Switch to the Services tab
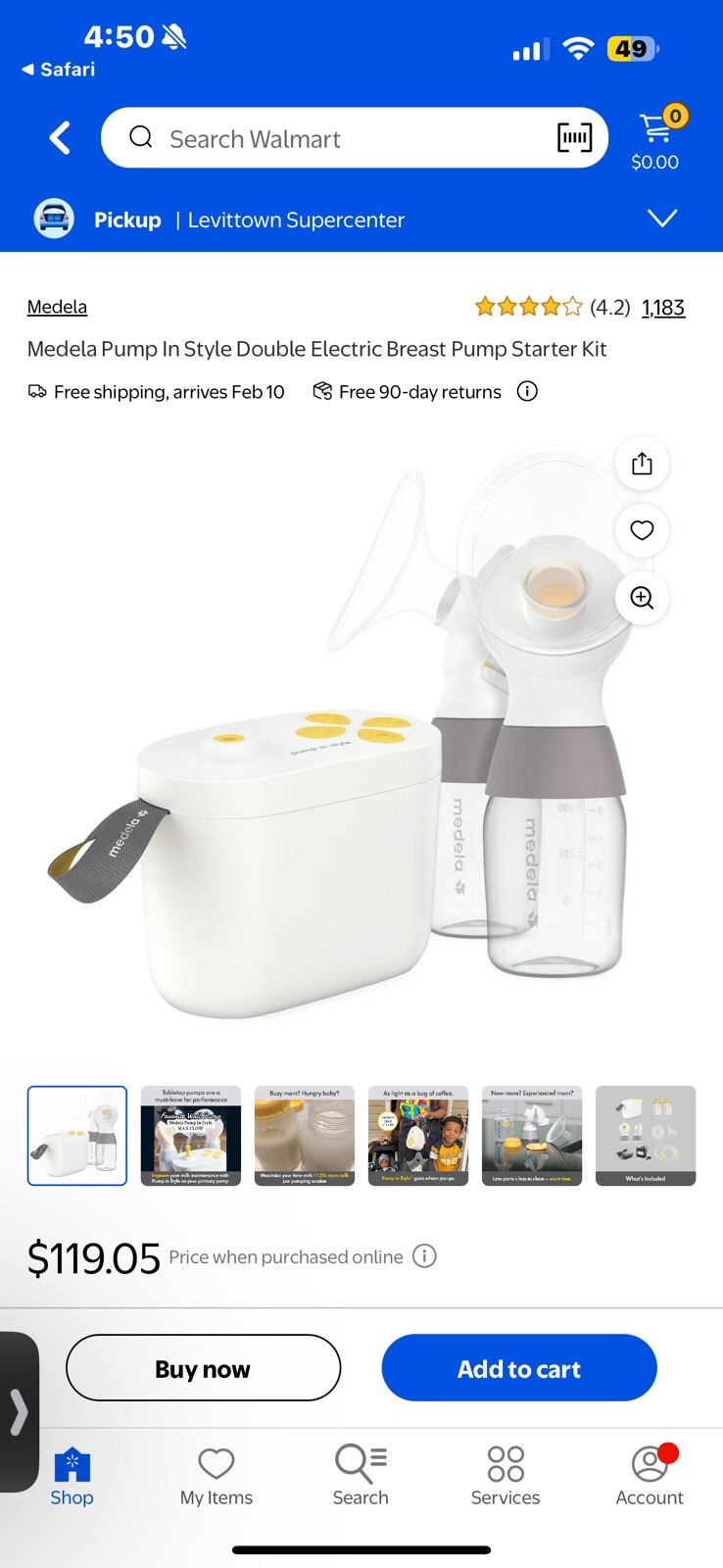Viewport: 723px width, 1568px height. [506, 1476]
